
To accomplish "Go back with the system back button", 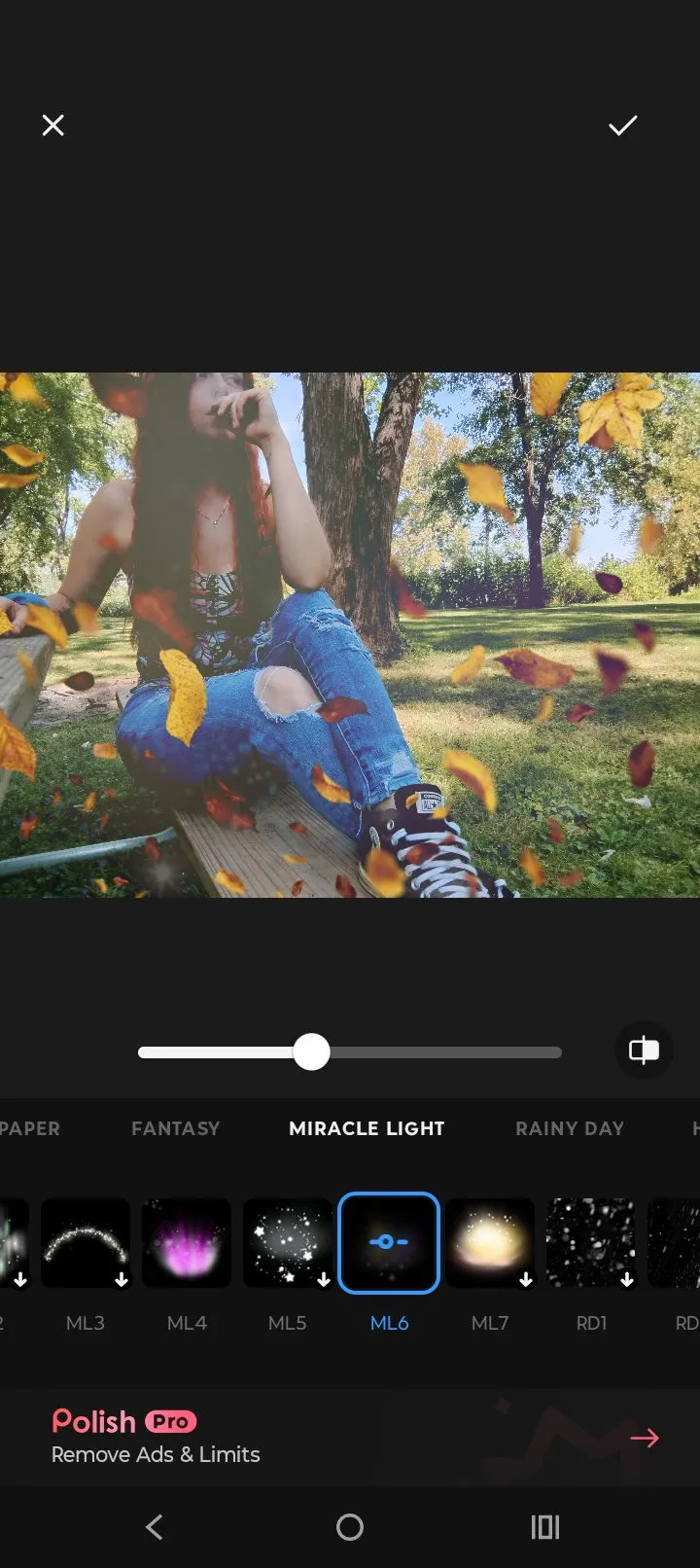I will point(155,1527).
